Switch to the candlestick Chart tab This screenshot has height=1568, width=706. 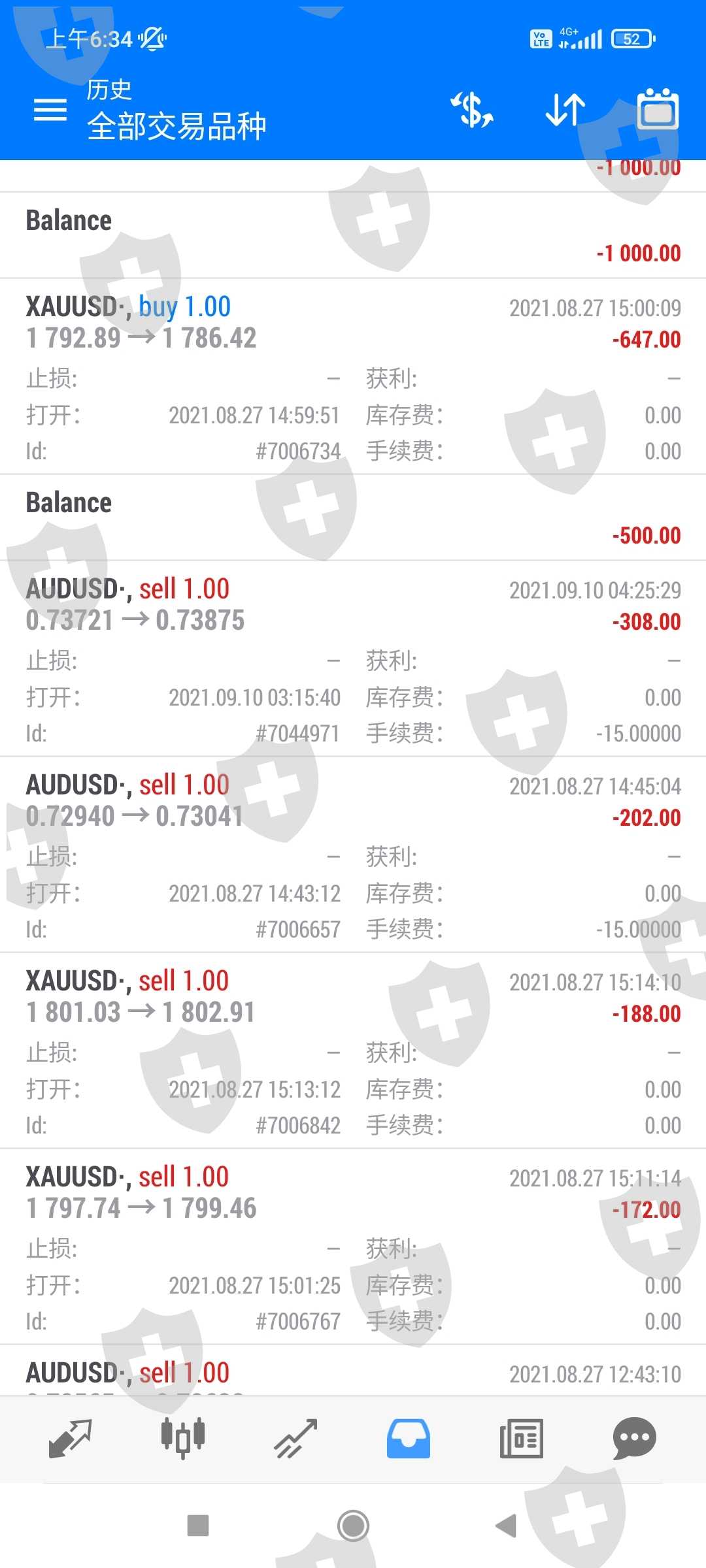click(183, 1439)
